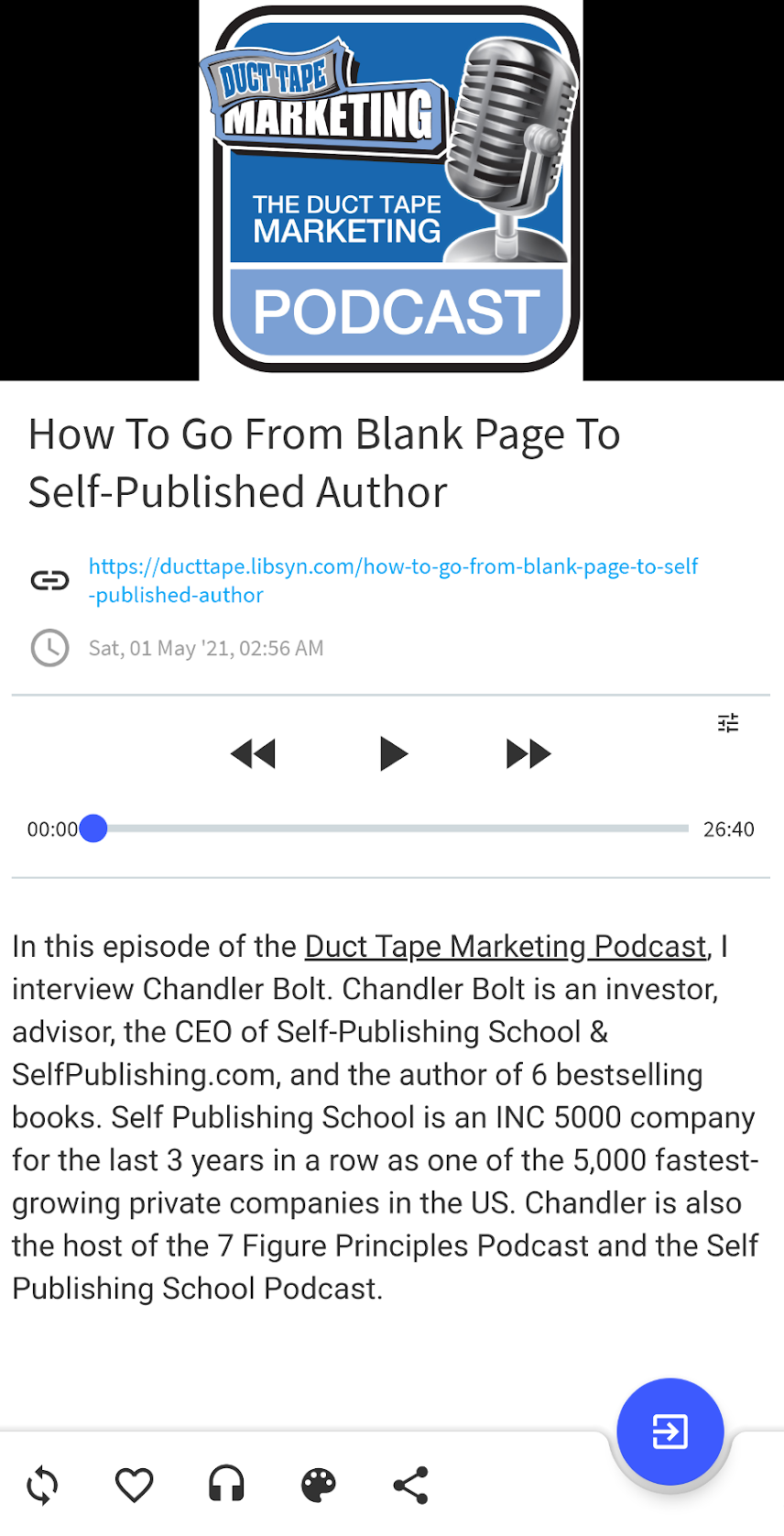Rewind the episode
Screen dimensions: 784x1536
[254, 754]
